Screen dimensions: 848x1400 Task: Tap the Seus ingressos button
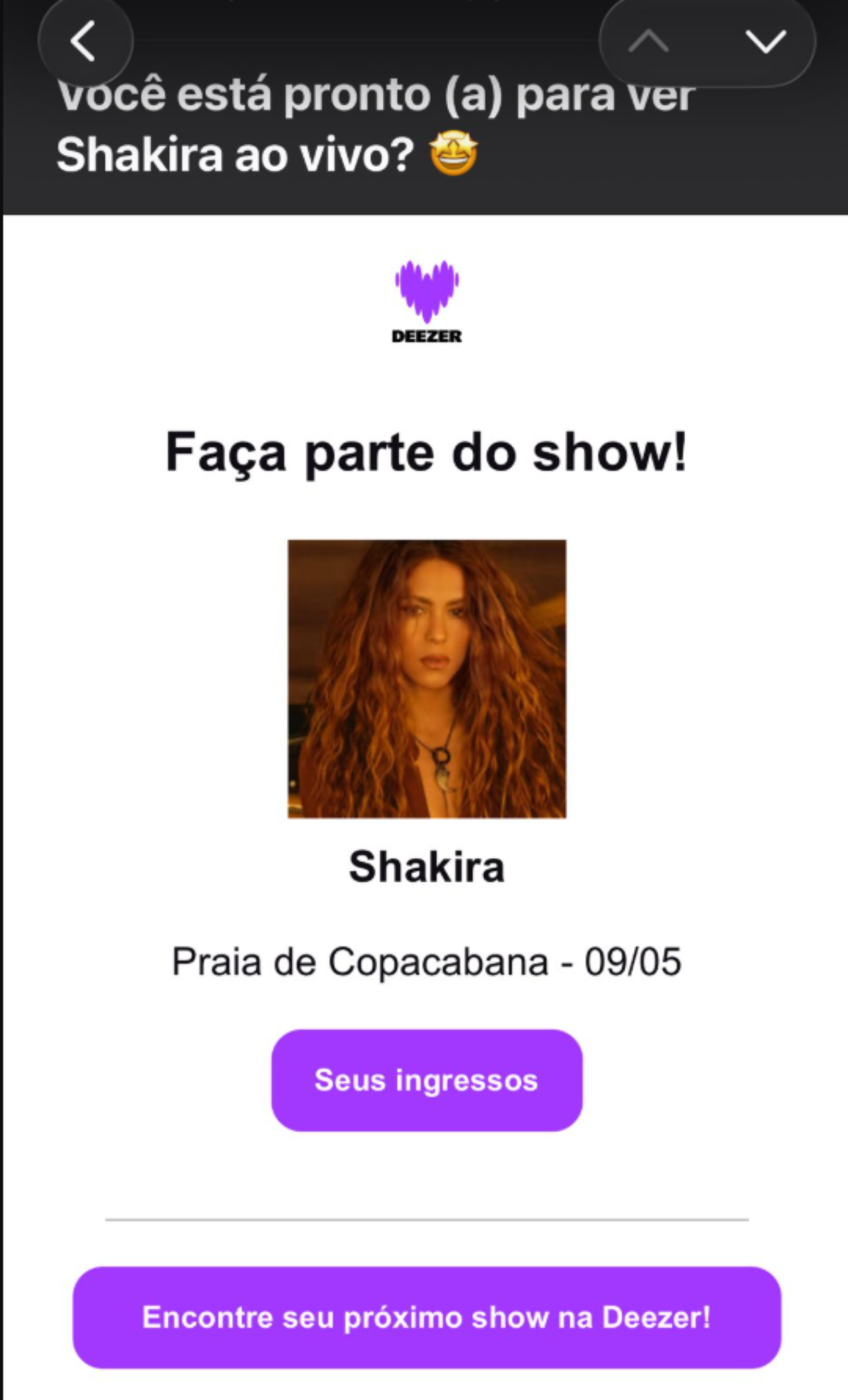click(x=426, y=1080)
